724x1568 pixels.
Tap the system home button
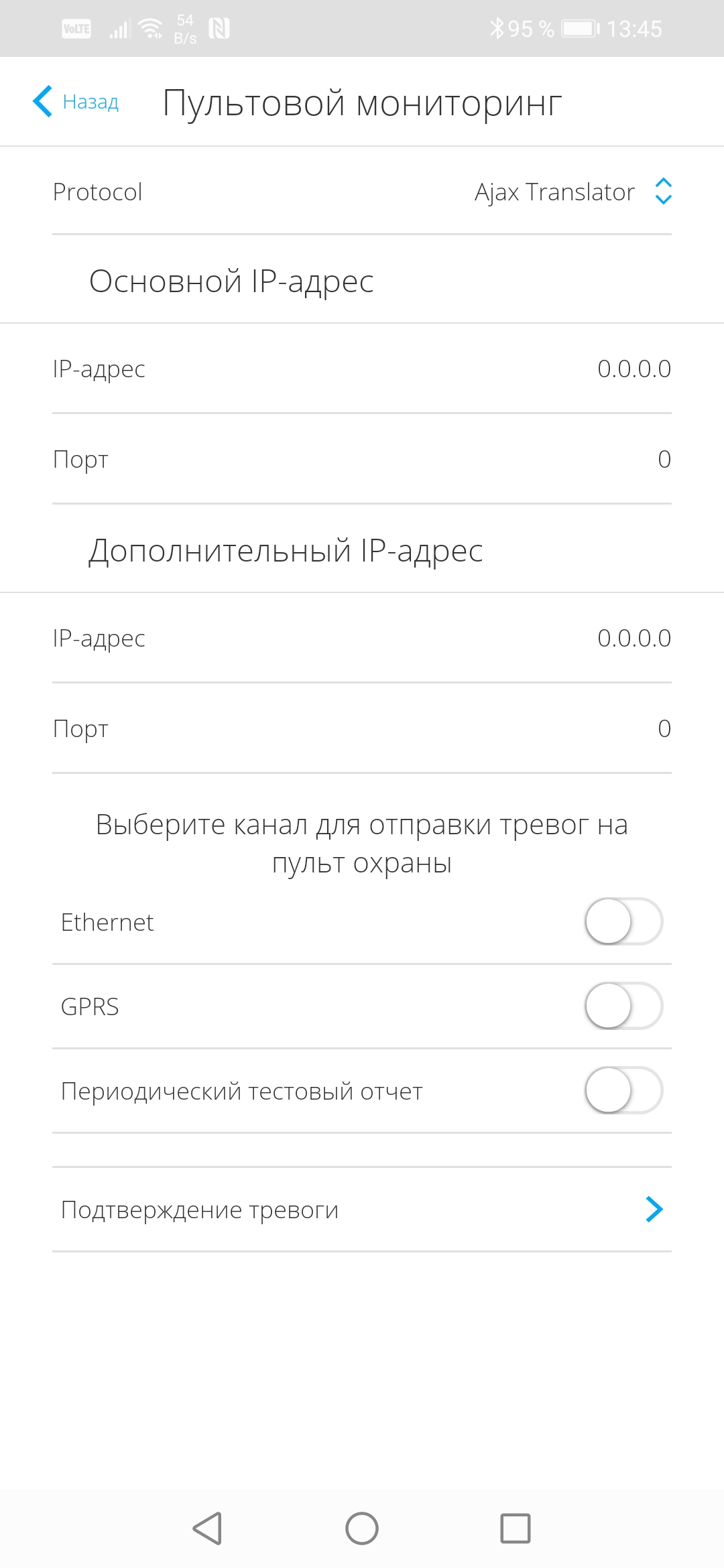click(362, 1529)
